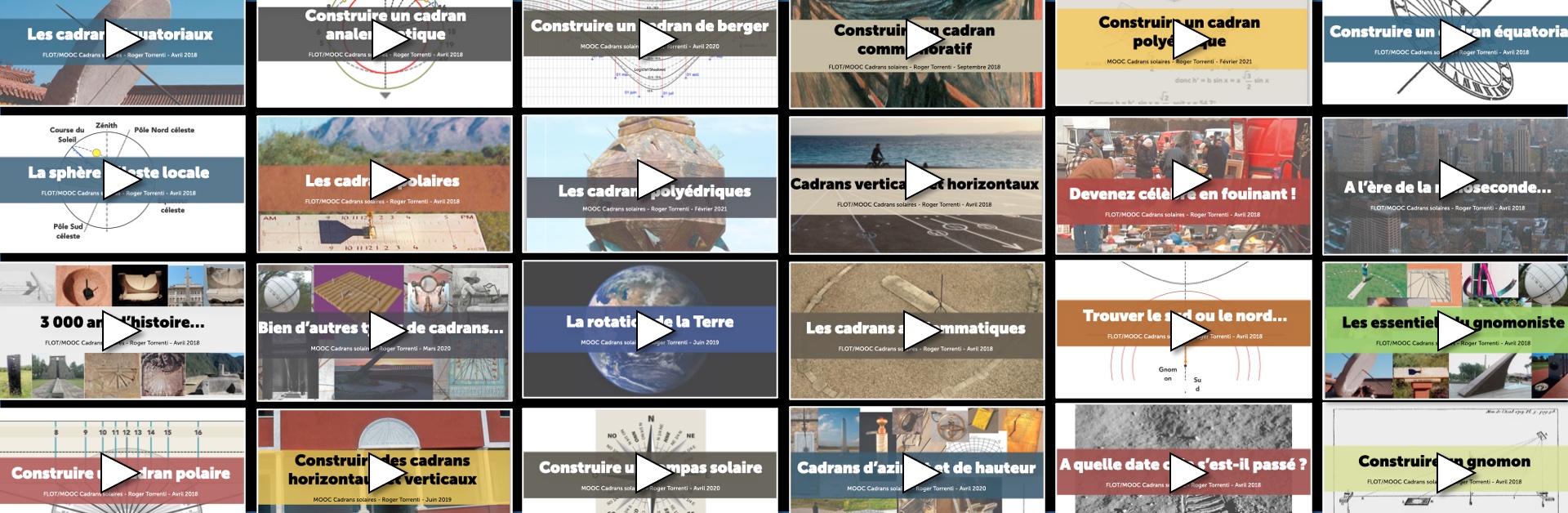Play Les essentiels du gnomoniste

(x=1454, y=331)
